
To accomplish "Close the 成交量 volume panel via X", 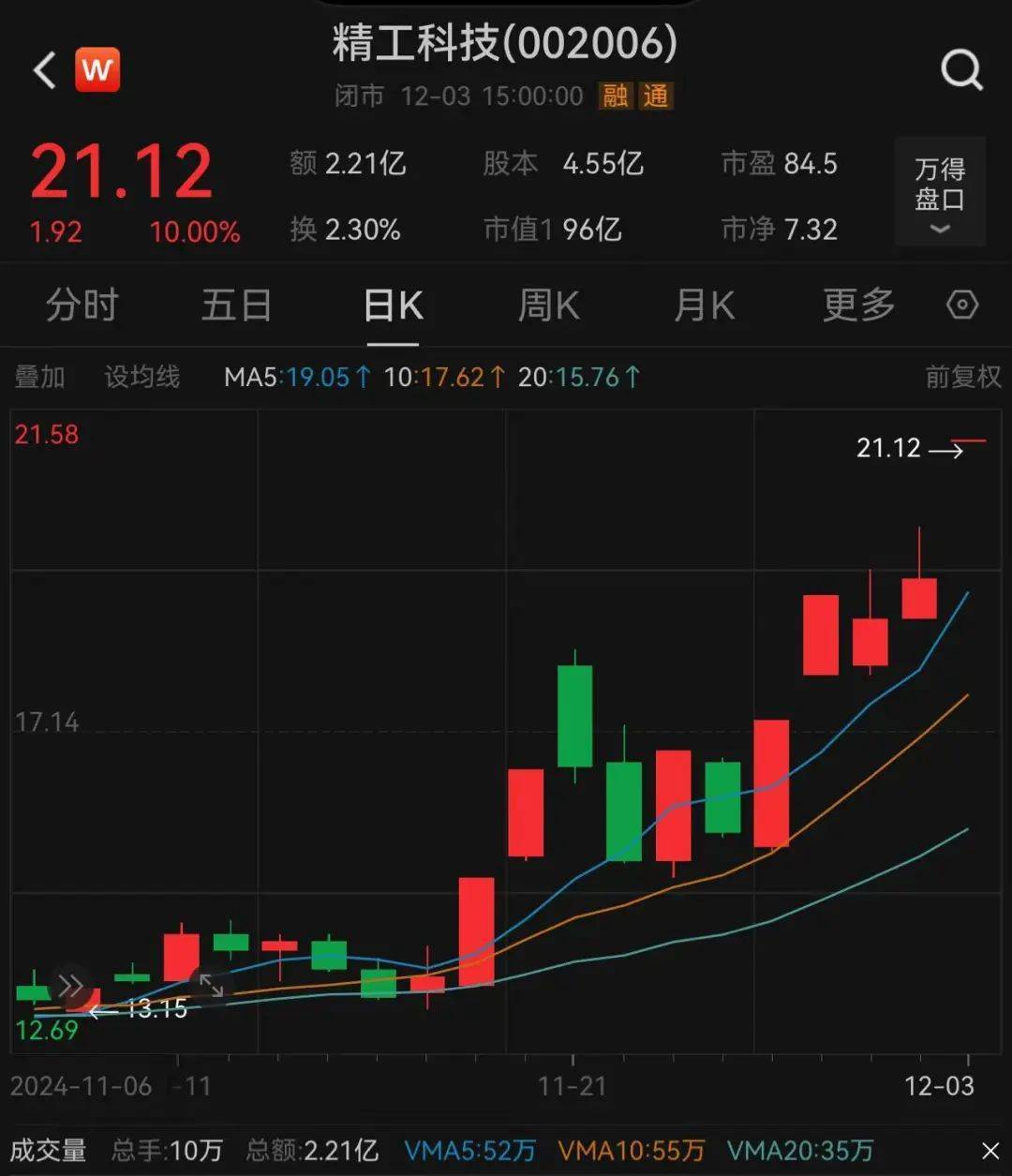I will coord(991,1150).
